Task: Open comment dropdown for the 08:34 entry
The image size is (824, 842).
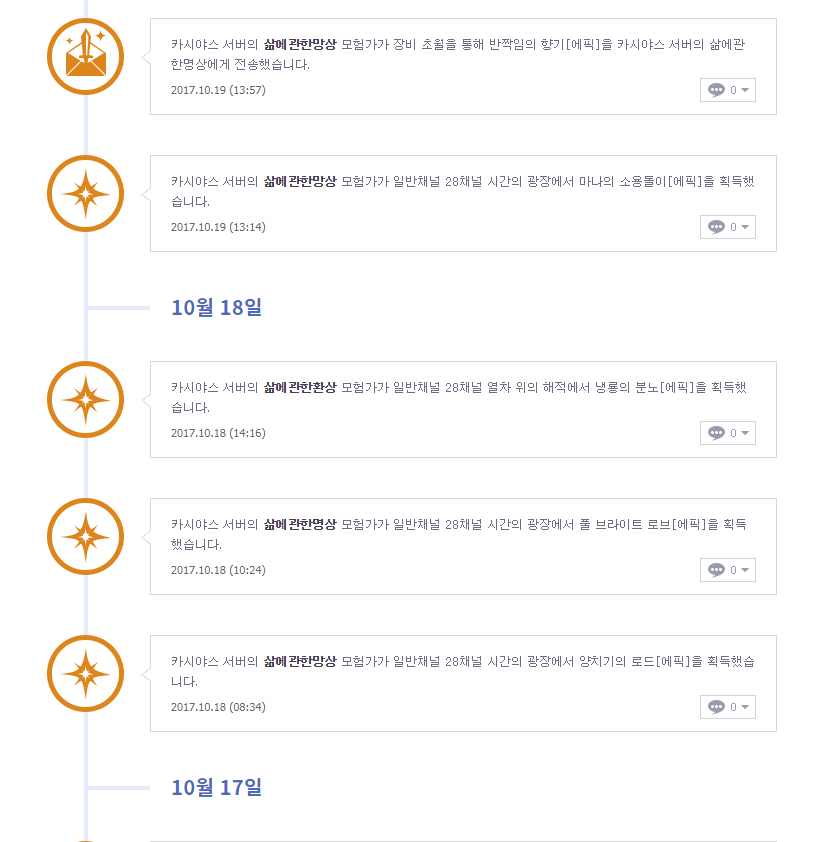Action: pos(727,707)
